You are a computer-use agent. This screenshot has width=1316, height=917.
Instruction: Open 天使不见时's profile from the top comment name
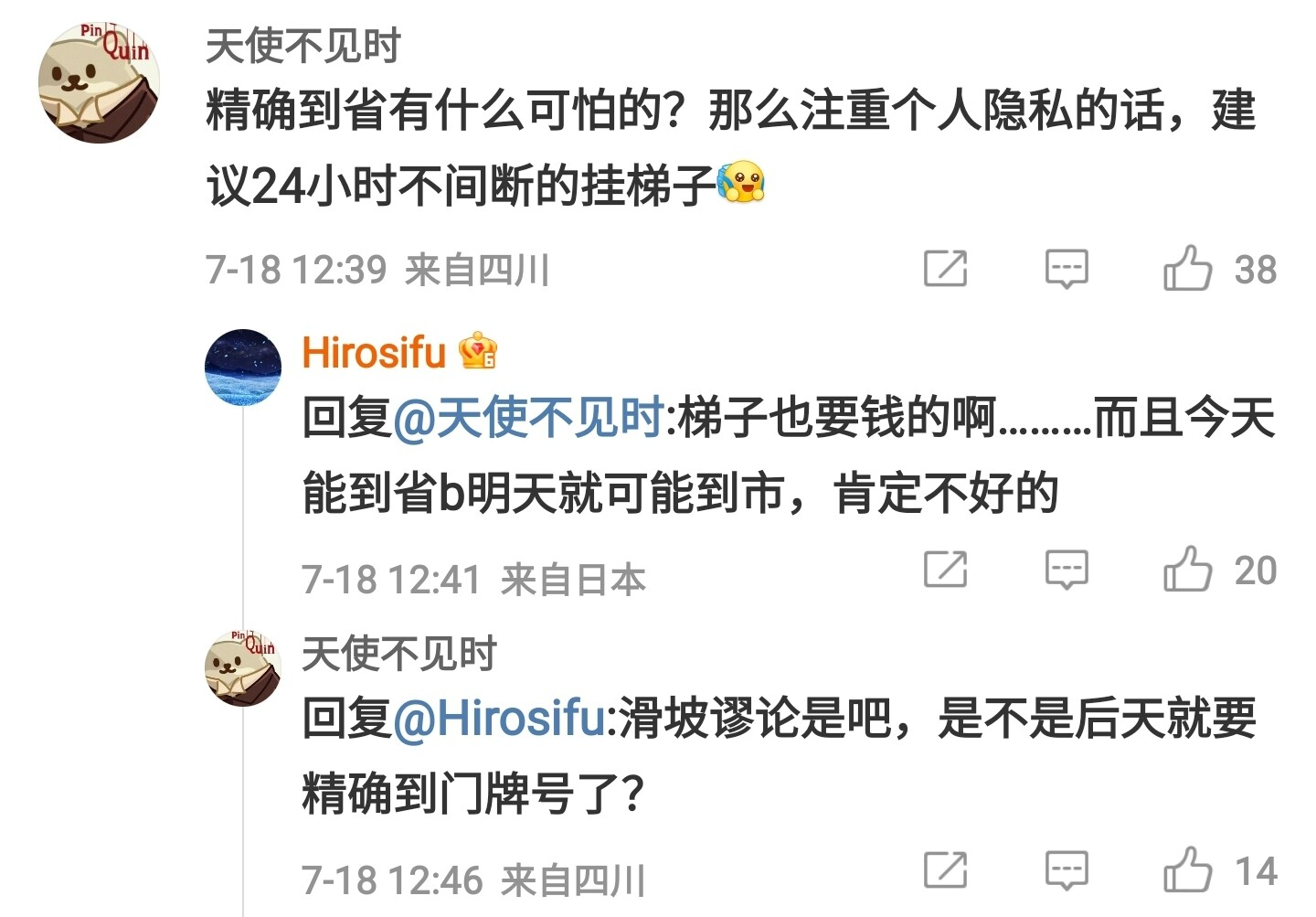tap(302, 47)
